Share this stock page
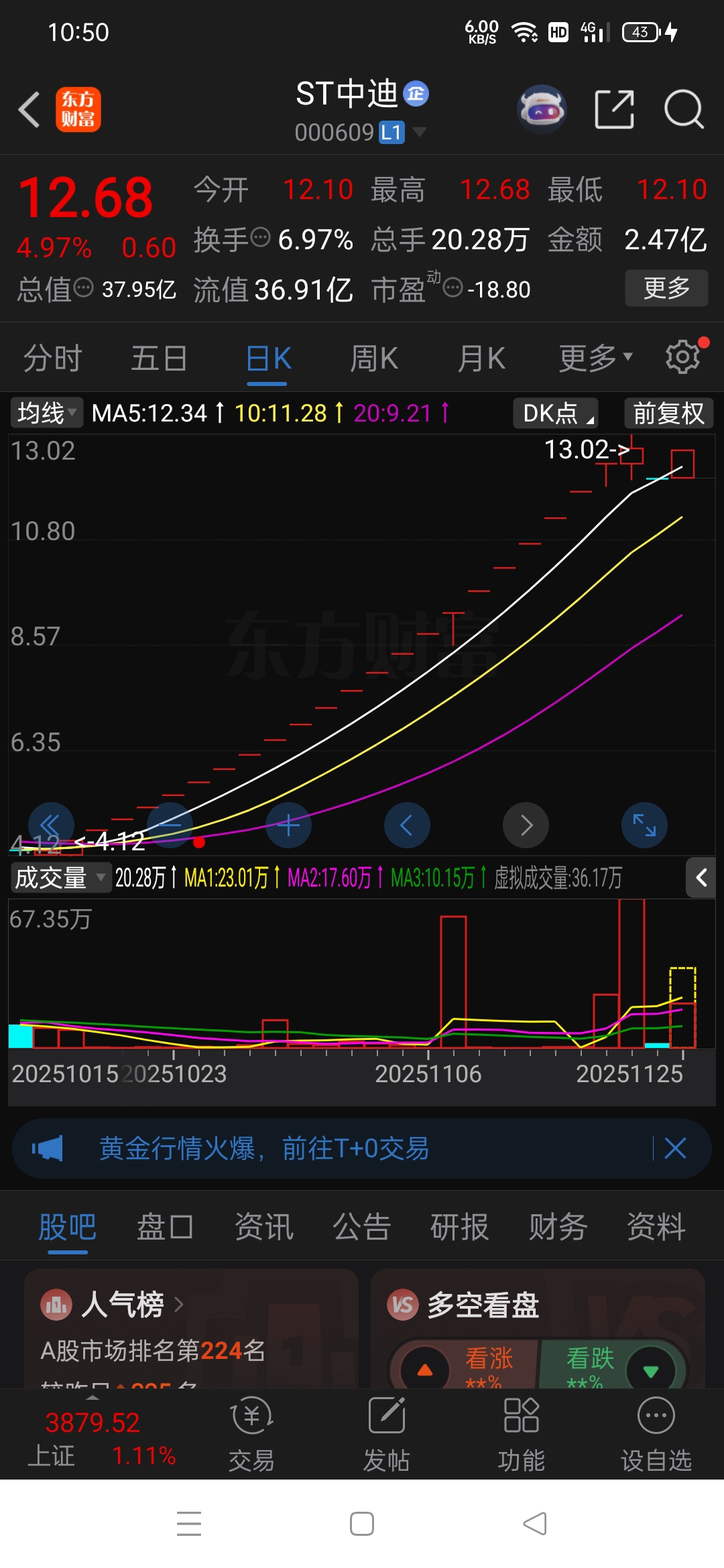 click(614, 109)
